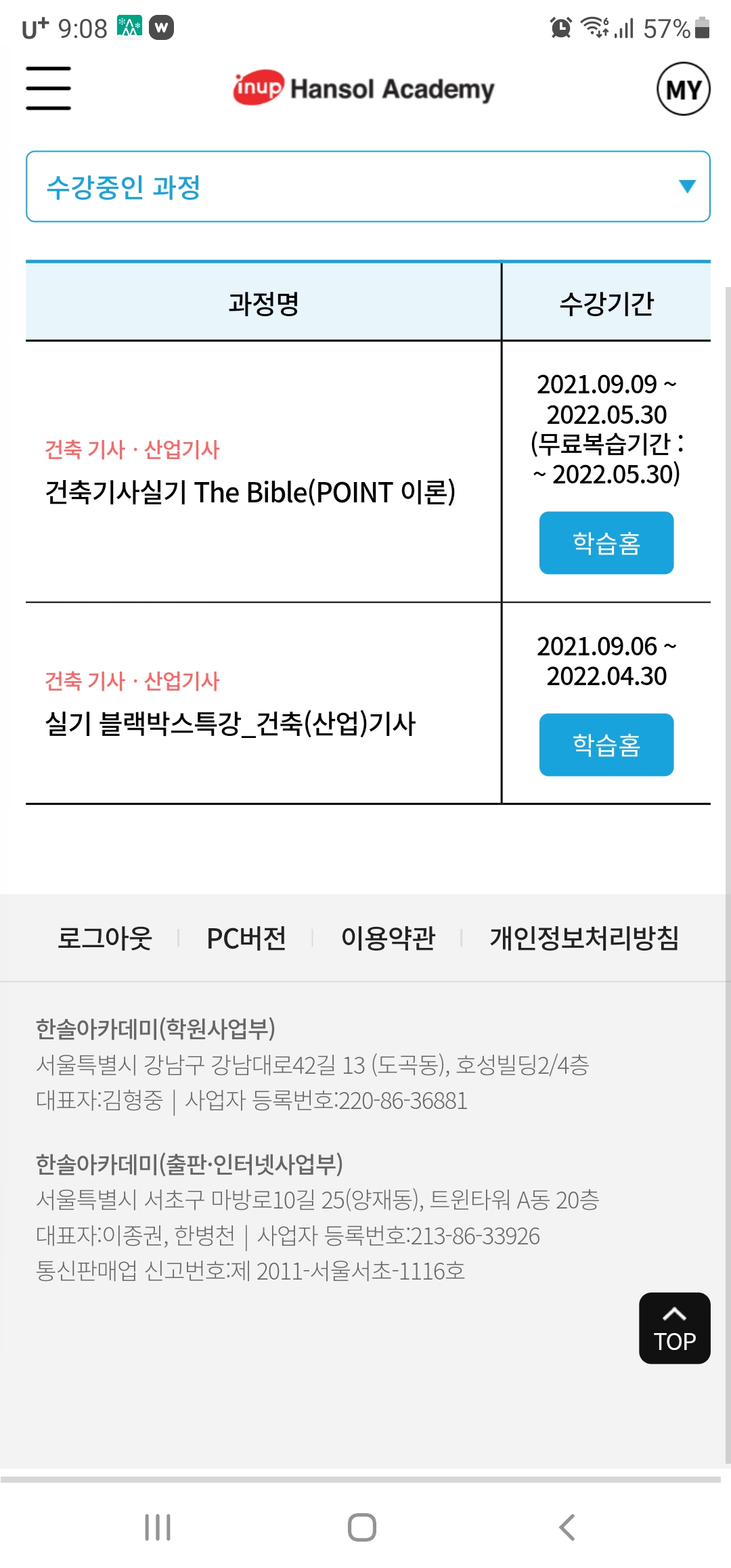
Task: Open 학습홈 for 실기 블랙박스특강 course
Action: [606, 745]
